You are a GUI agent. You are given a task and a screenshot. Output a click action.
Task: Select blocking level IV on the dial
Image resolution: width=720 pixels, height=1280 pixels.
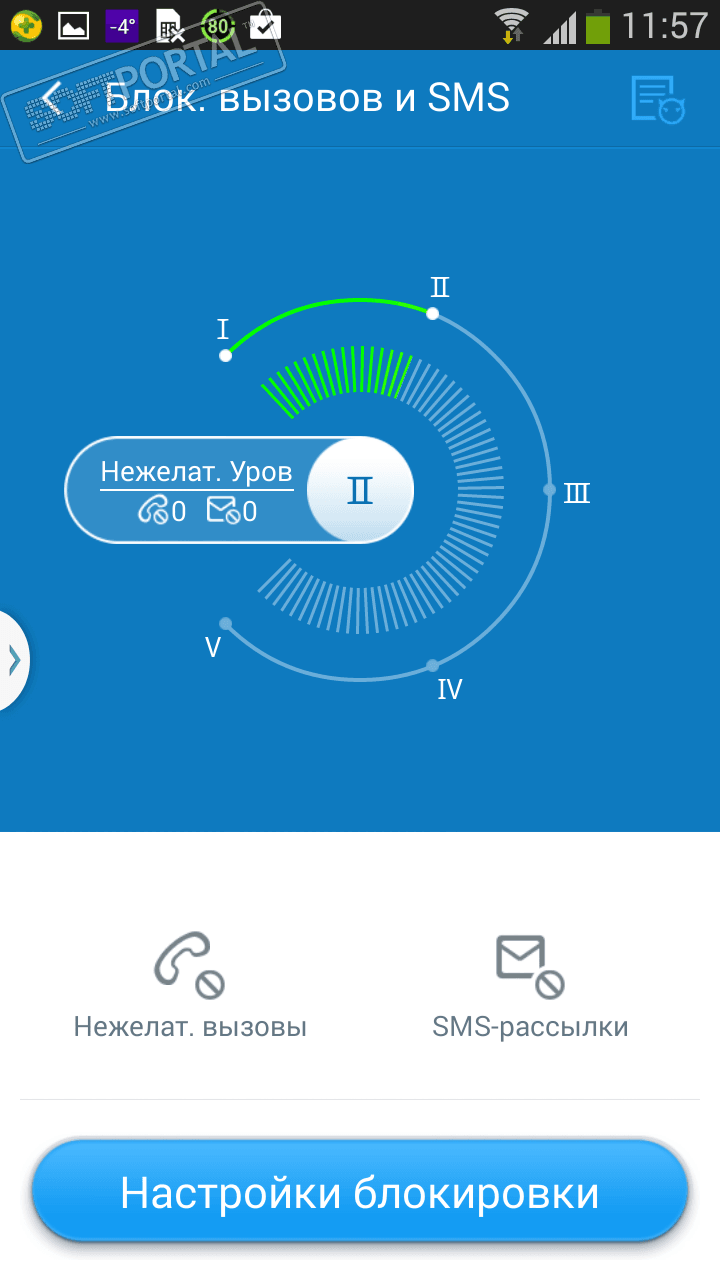433,666
